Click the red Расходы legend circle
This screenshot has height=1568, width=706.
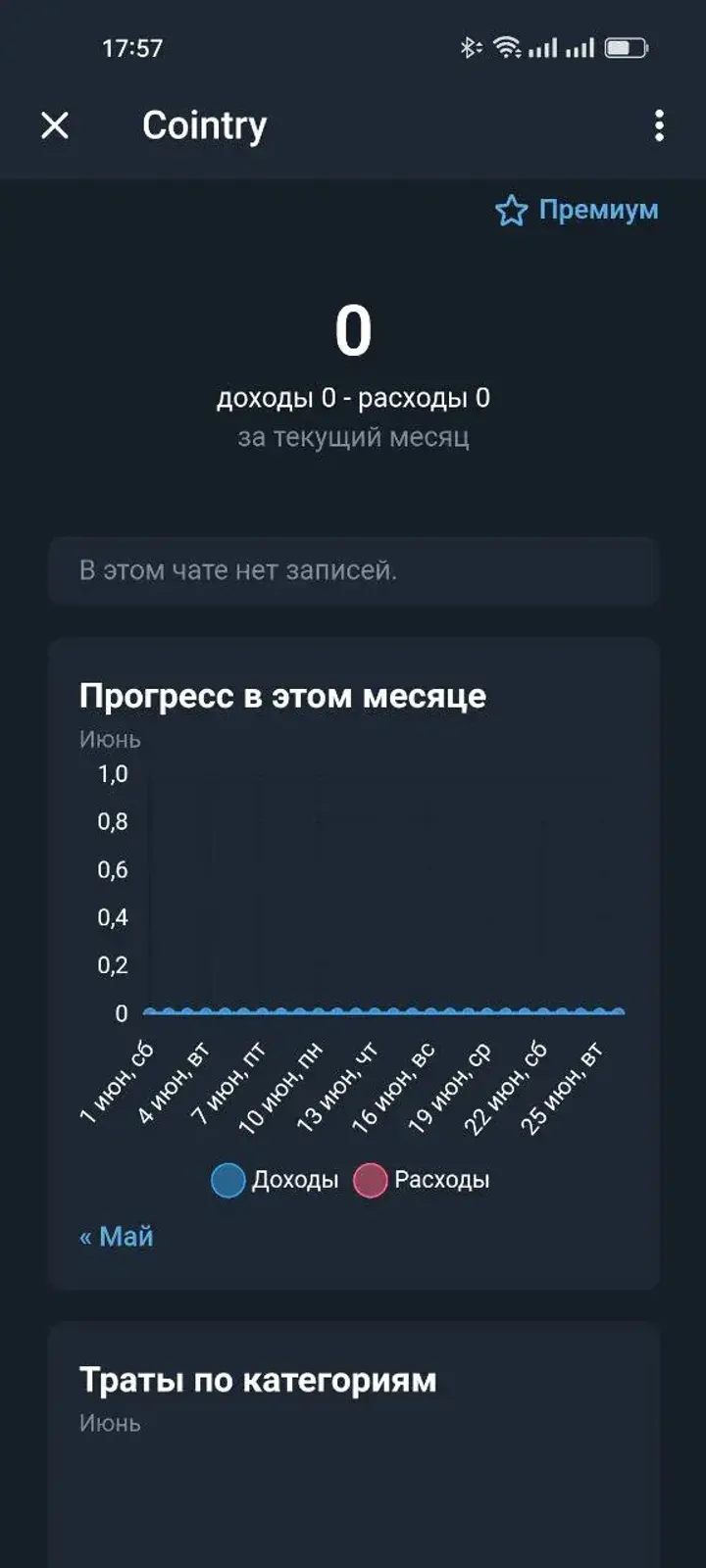click(370, 1179)
